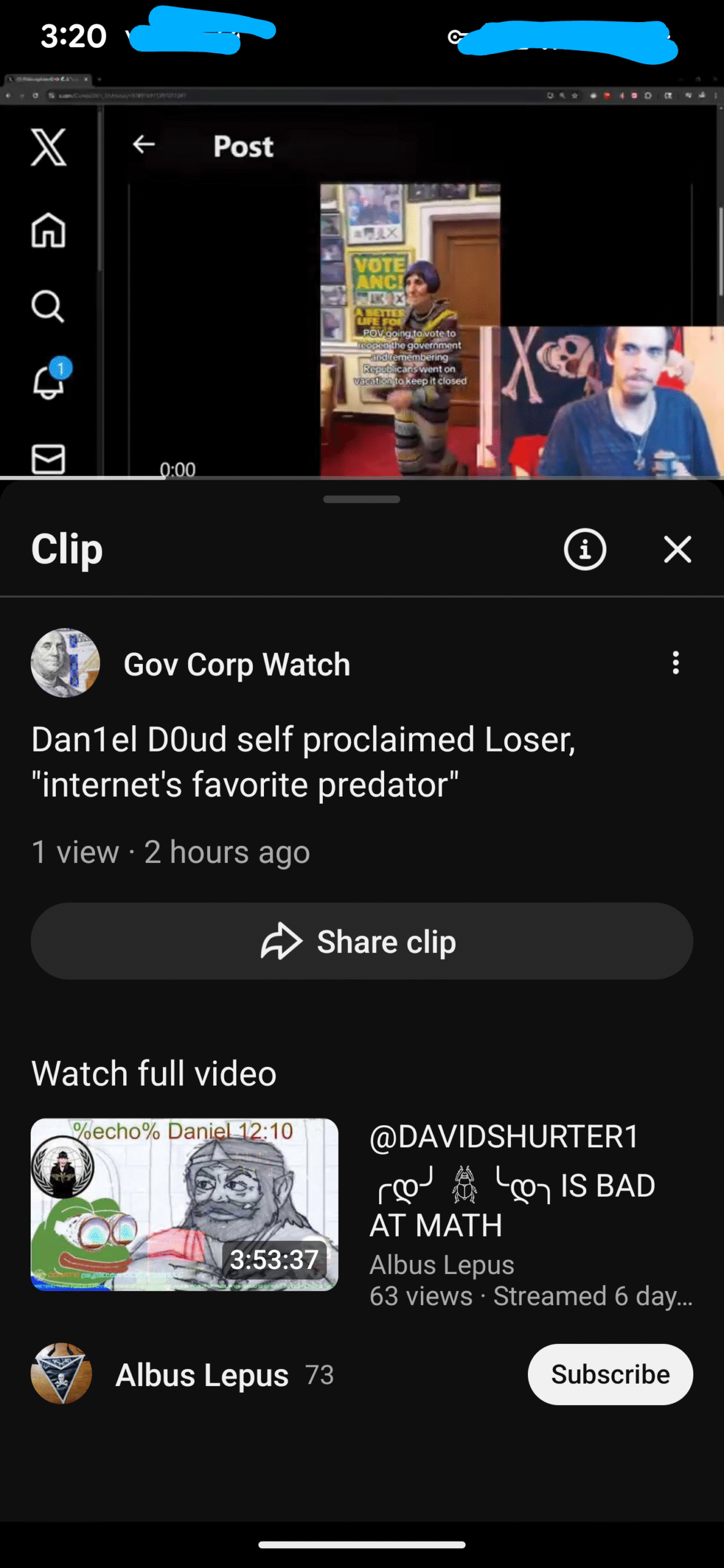Screen dimensions: 724x1568
Task: Open the full video thumbnail lasting 3:53:37
Action: [x=184, y=1205]
